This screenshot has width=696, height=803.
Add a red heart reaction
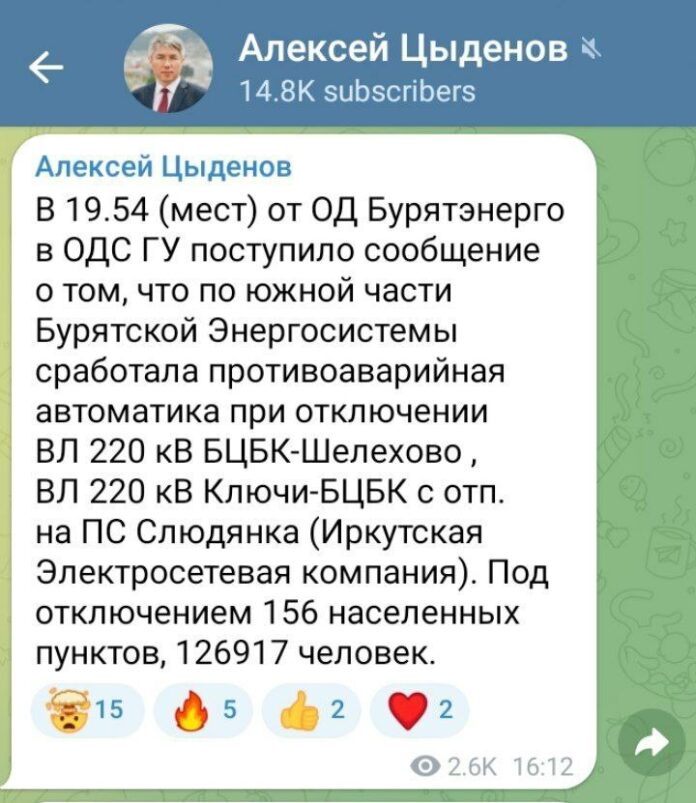pyautogui.click(x=419, y=711)
